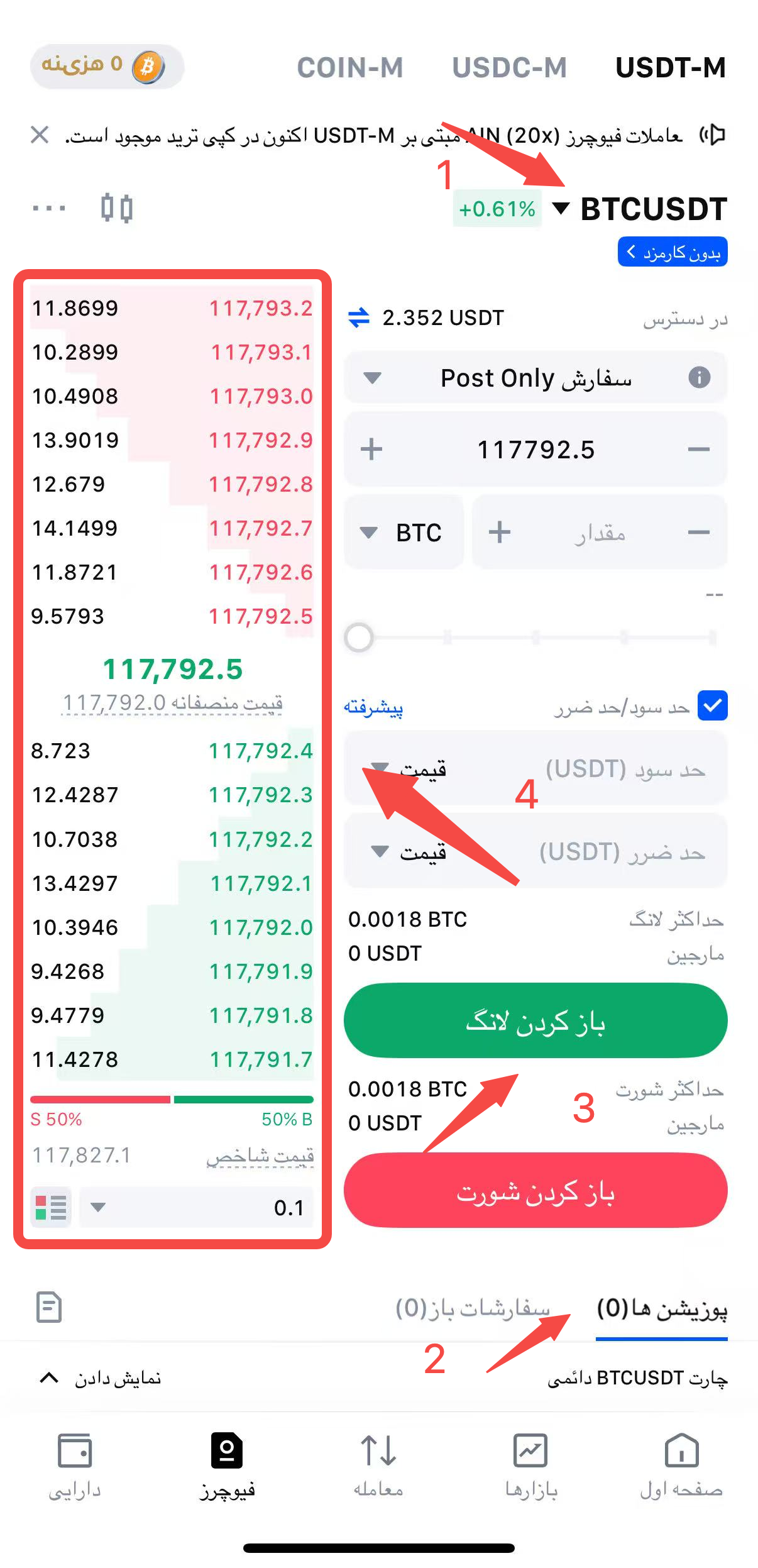The height and width of the screenshot is (1568, 758).
Task: Dismiss the futures announcement banner
Action: click(40, 135)
